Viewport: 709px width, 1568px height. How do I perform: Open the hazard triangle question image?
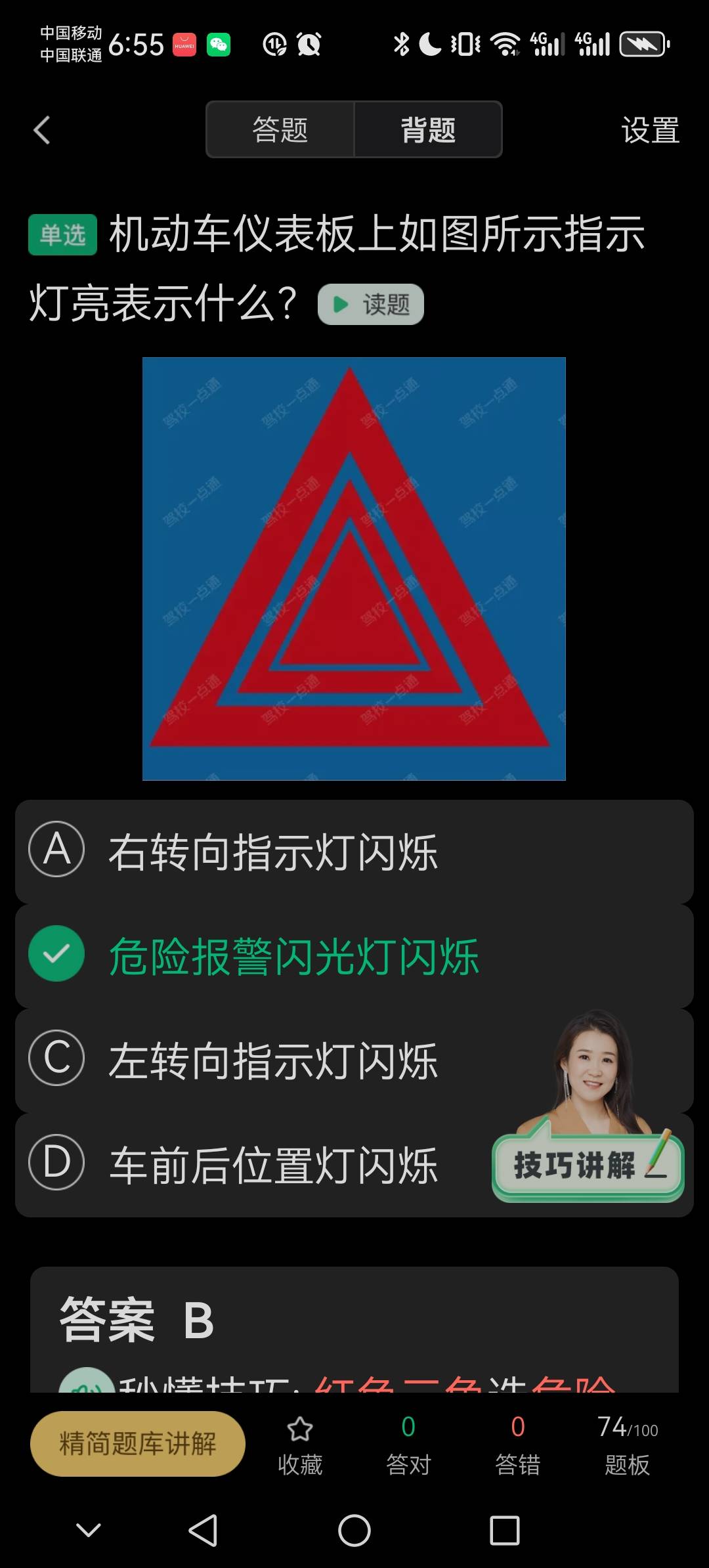tap(354, 569)
